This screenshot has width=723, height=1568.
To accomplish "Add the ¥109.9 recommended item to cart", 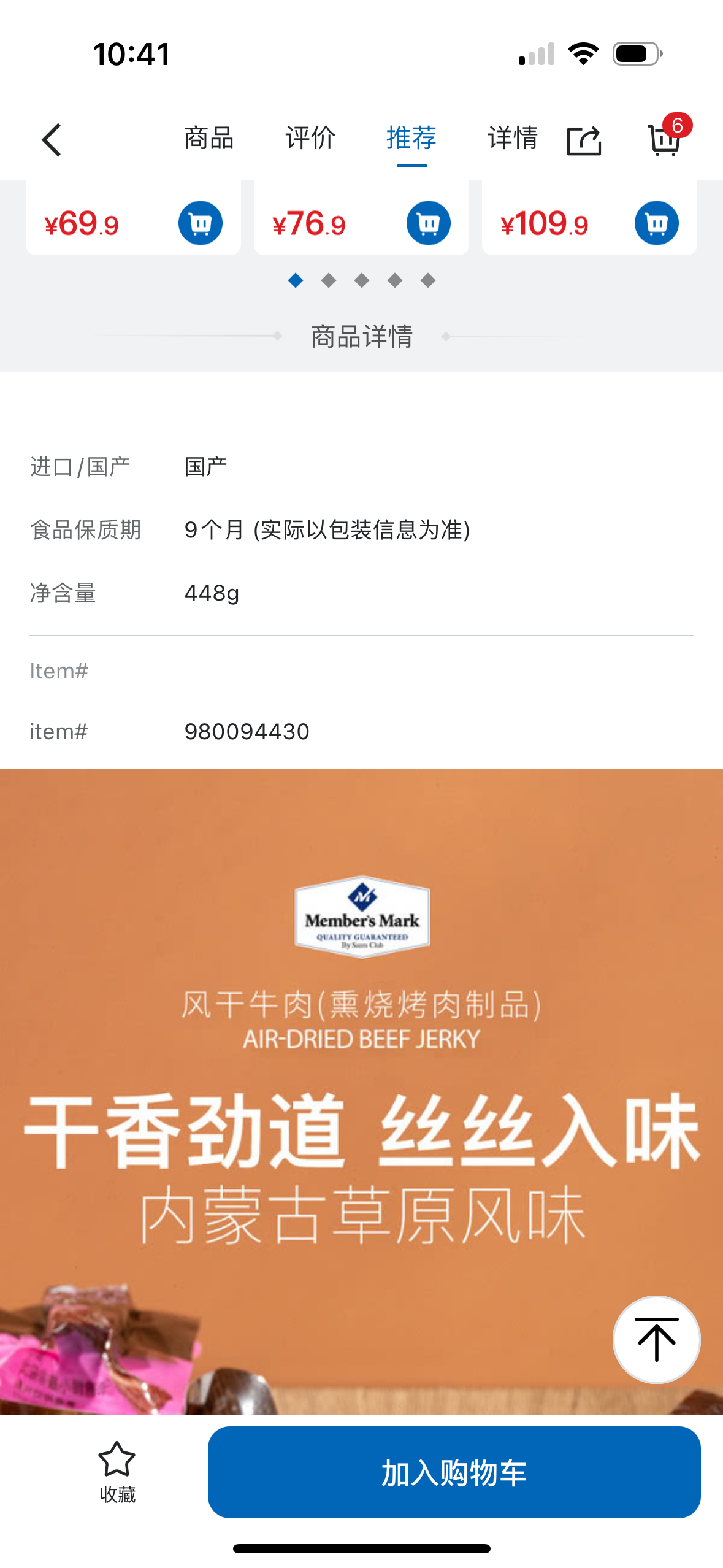I will 657,223.
